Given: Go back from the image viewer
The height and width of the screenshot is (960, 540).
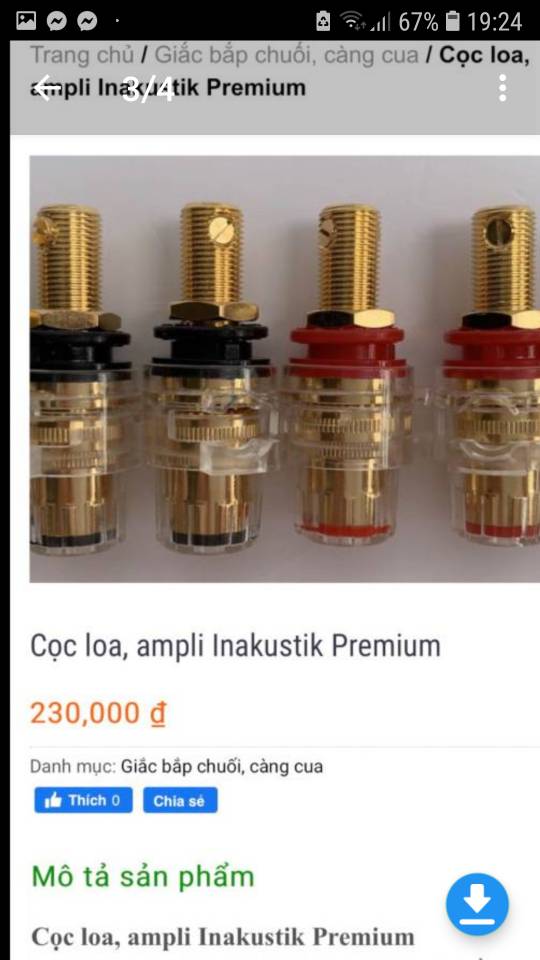Looking at the screenshot, I should pos(47,88).
